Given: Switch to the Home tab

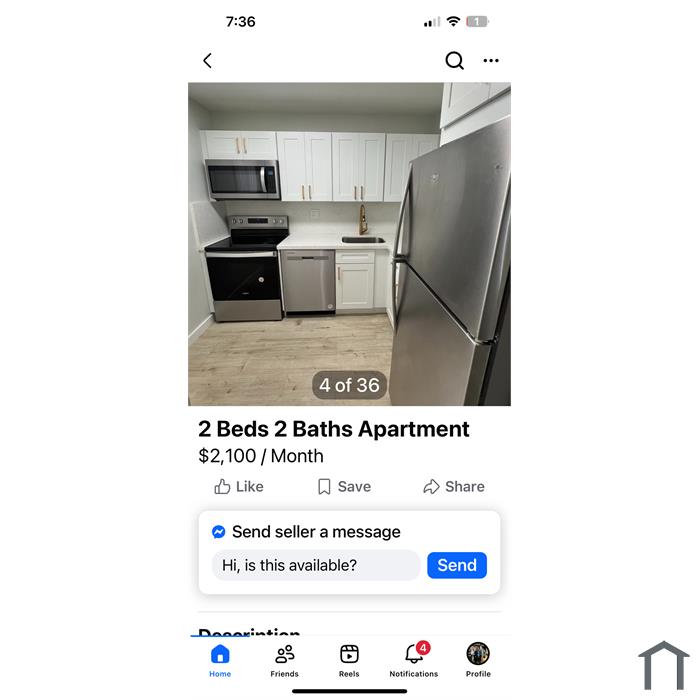Looking at the screenshot, I should click(x=220, y=660).
